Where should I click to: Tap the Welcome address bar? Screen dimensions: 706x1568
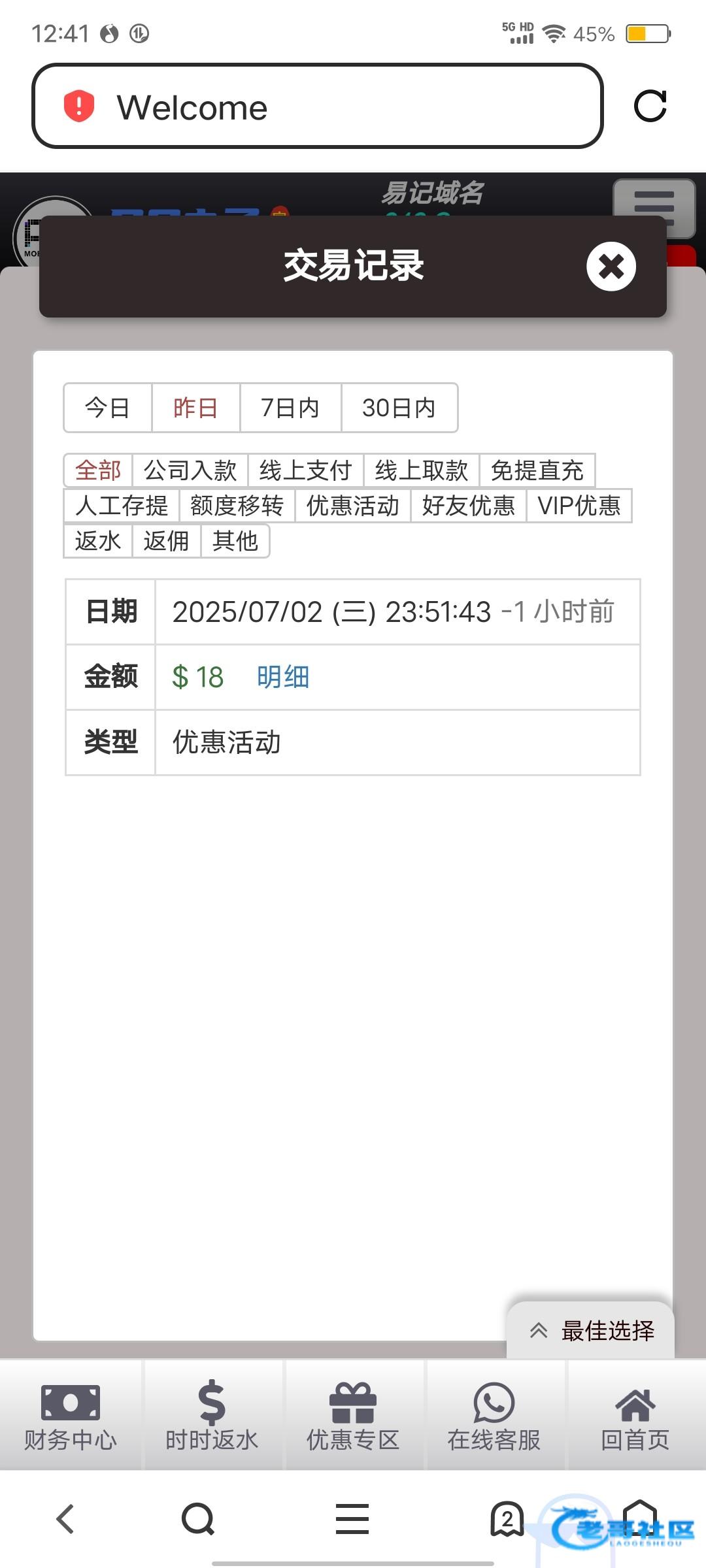317,106
